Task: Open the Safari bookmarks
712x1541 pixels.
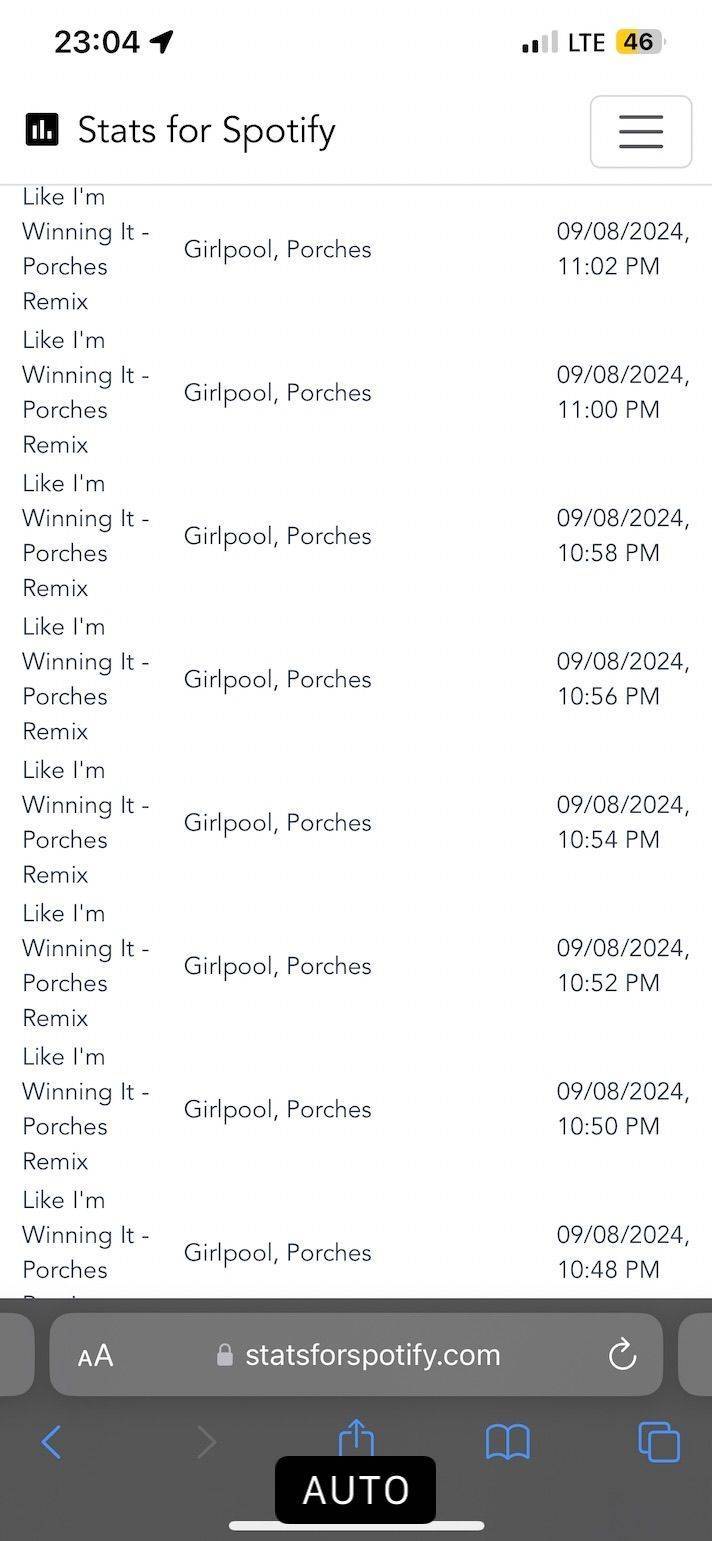Action: [507, 1442]
